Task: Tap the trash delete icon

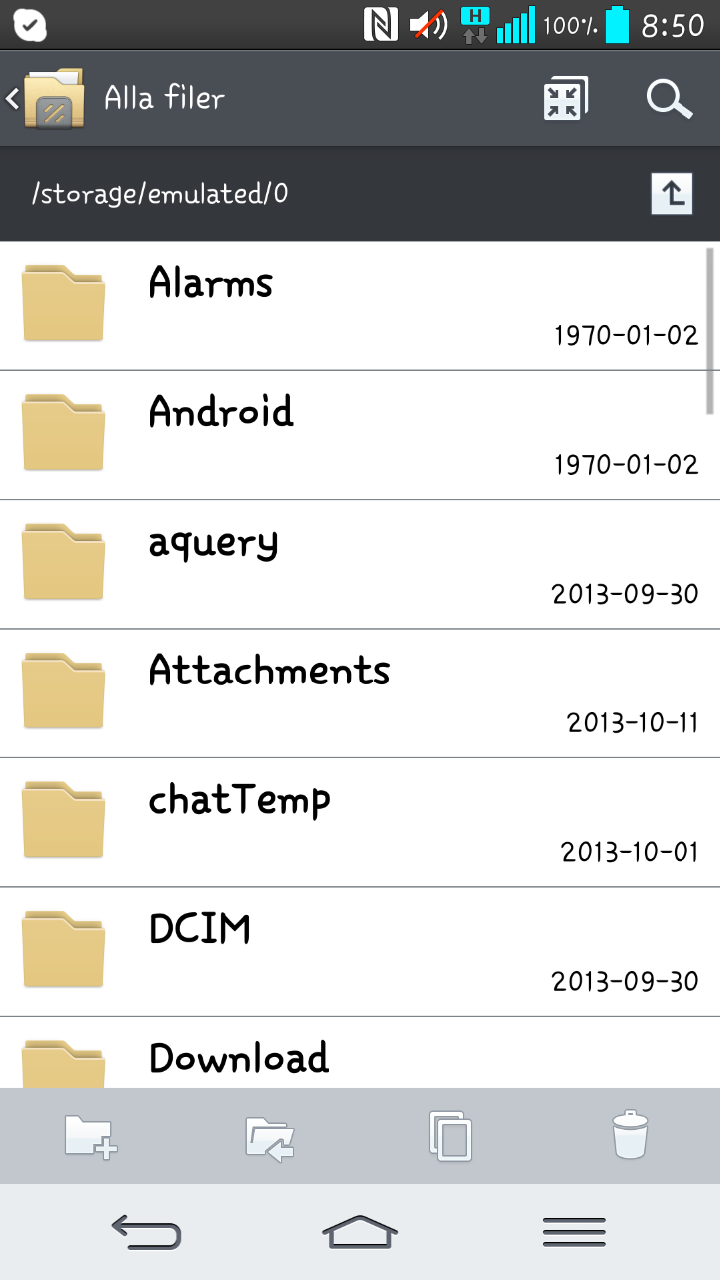Action: [631, 1136]
